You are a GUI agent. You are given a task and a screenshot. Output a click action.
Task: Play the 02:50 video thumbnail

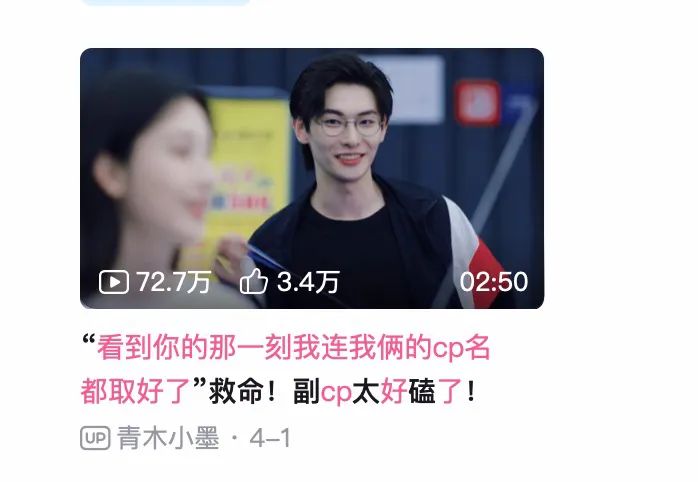[x=312, y=178]
